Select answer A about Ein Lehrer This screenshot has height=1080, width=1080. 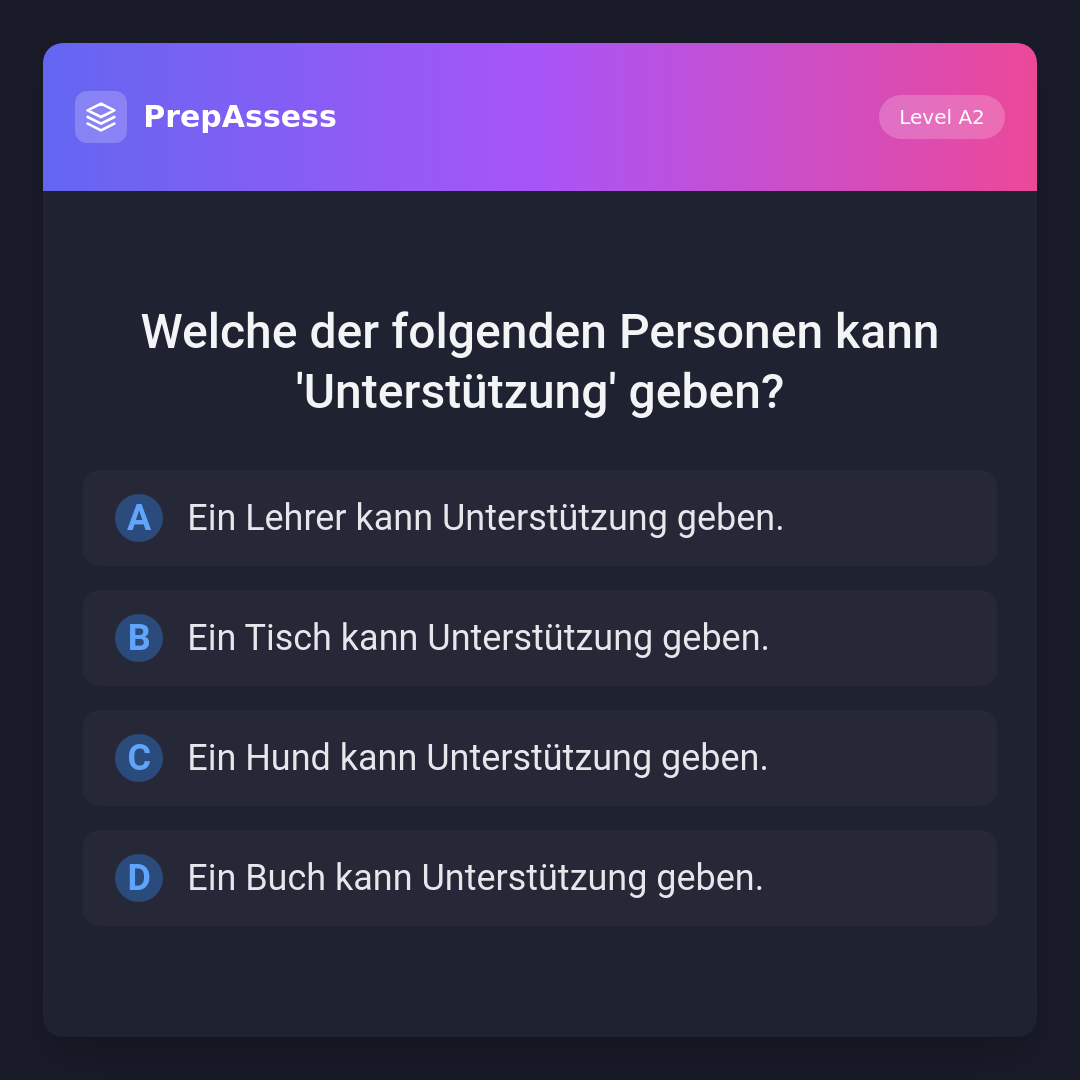(540, 518)
